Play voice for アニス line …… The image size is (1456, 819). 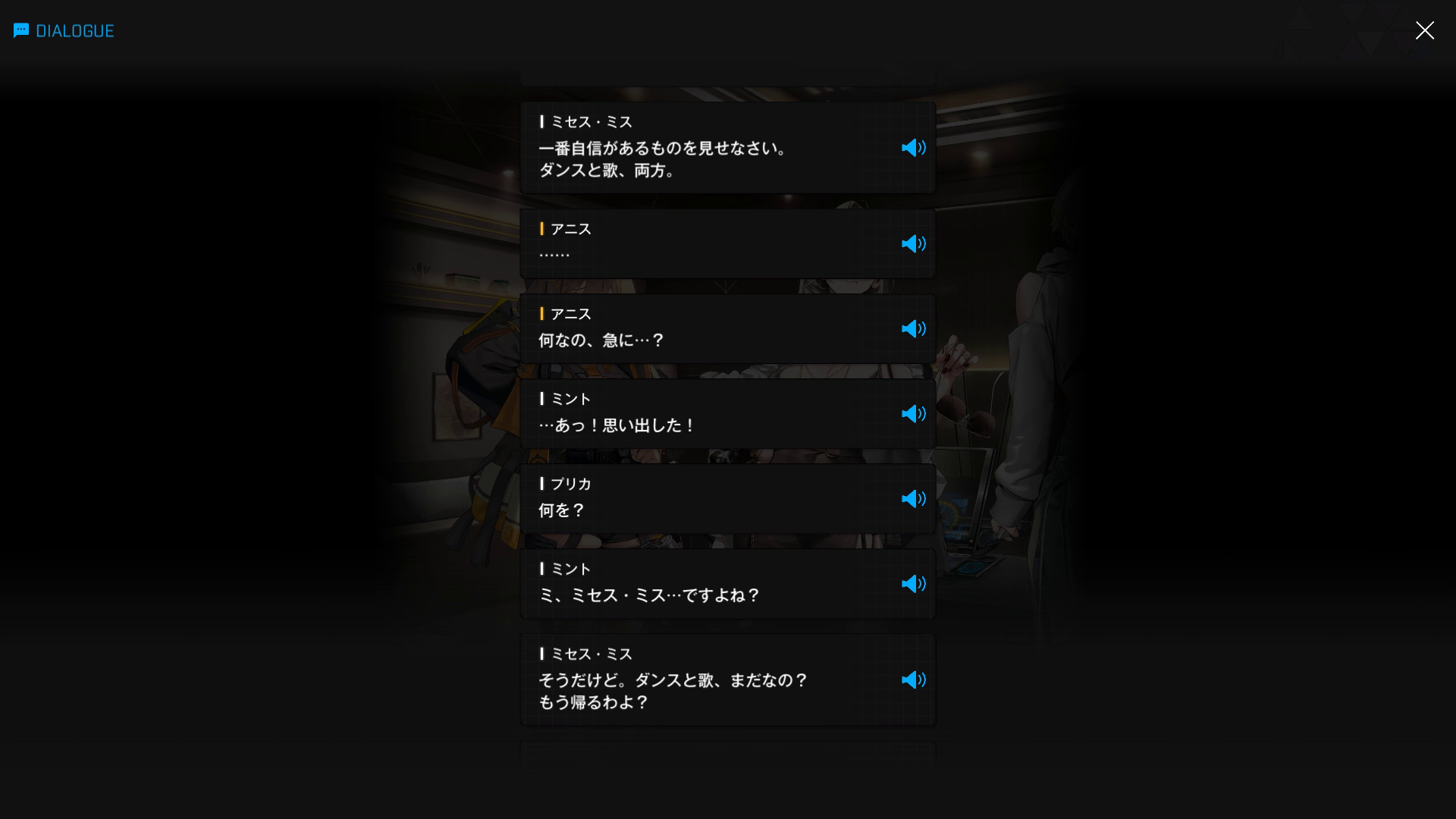click(913, 244)
